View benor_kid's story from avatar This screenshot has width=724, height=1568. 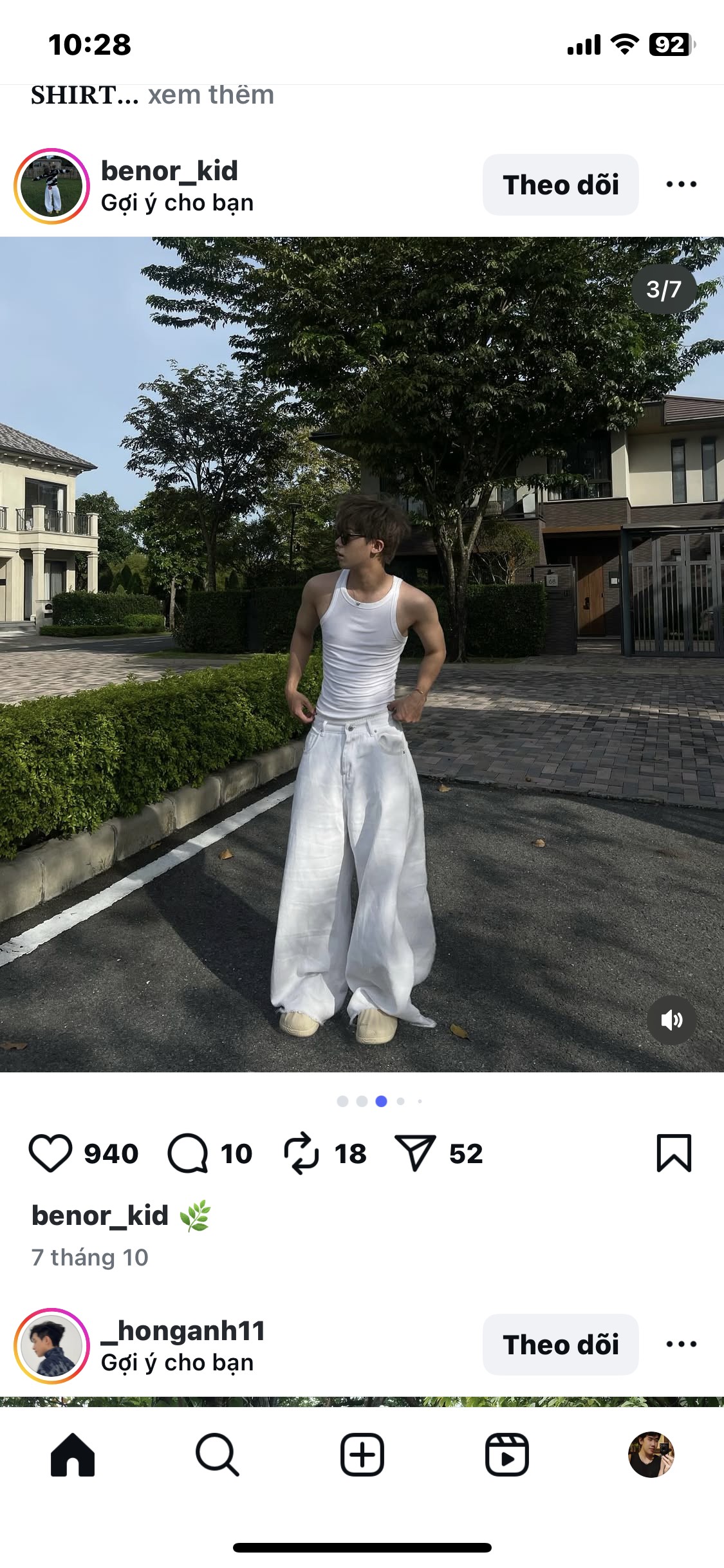[51, 186]
